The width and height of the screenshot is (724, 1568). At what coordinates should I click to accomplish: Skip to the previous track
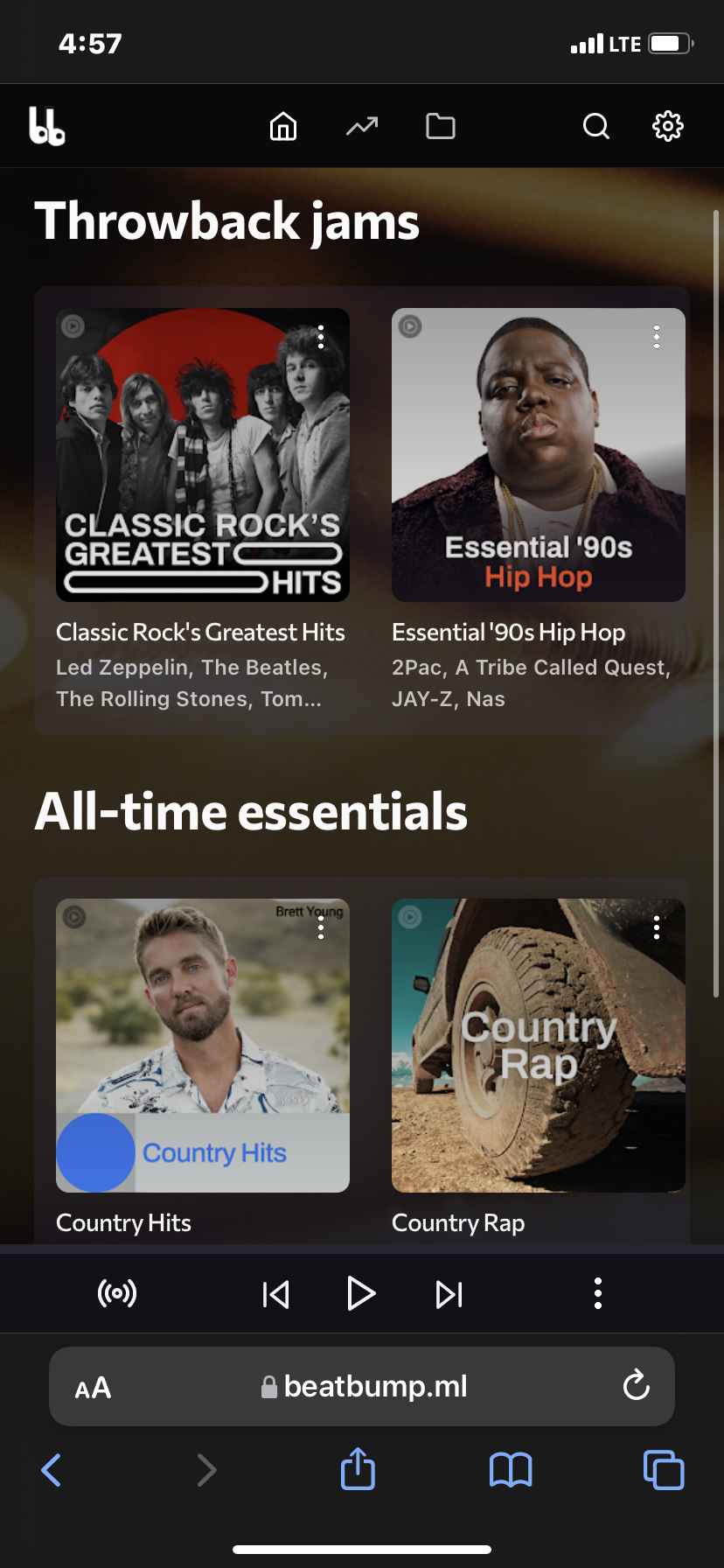pyautogui.click(x=275, y=1294)
